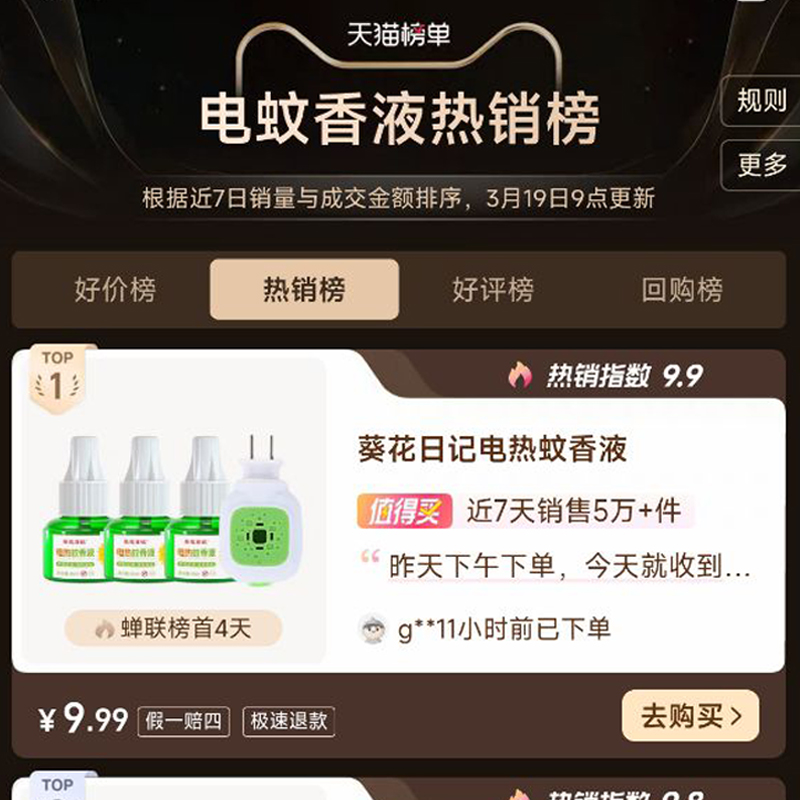Switch to the 好价榜 tab
This screenshot has width=800, height=800.
click(x=115, y=290)
